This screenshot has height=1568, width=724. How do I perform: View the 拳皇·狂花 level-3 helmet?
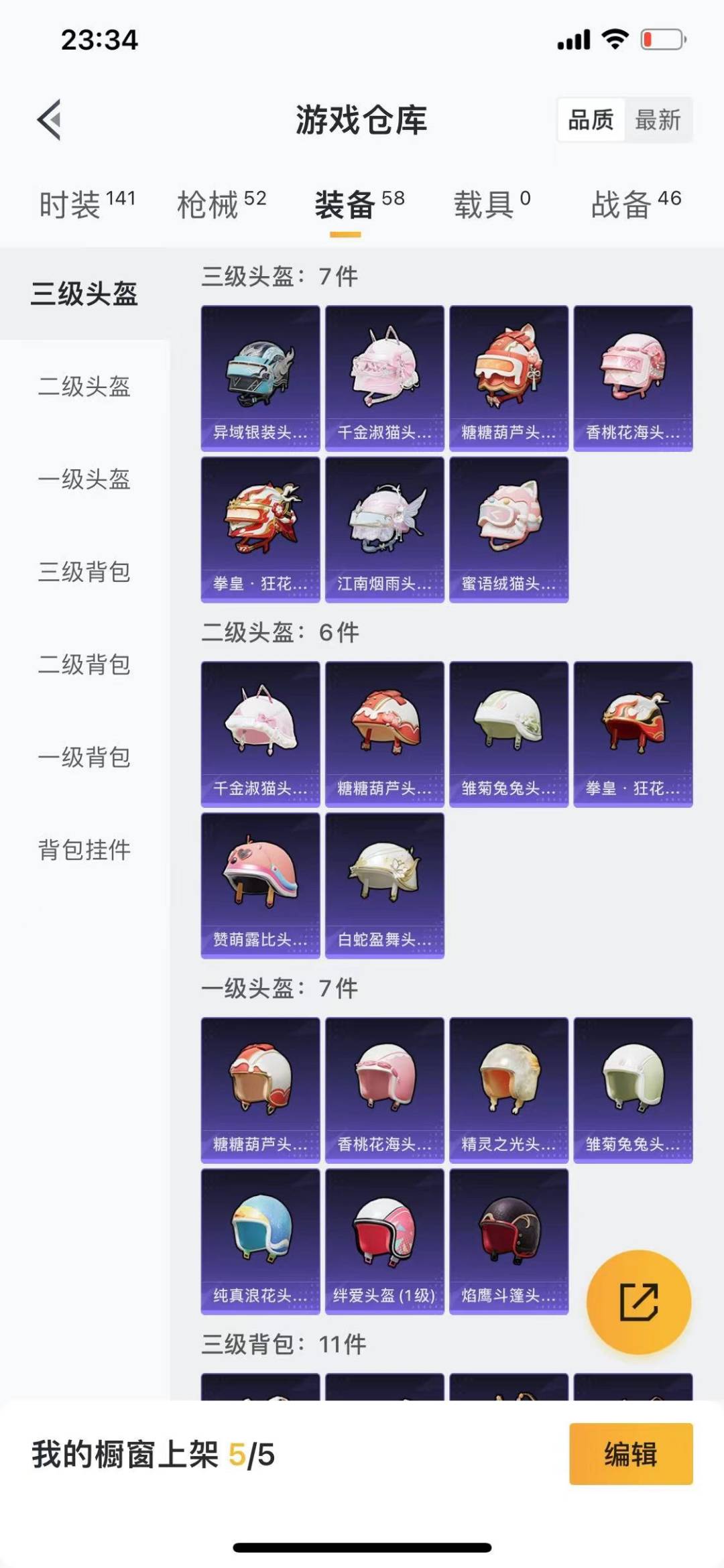pyautogui.click(x=259, y=530)
